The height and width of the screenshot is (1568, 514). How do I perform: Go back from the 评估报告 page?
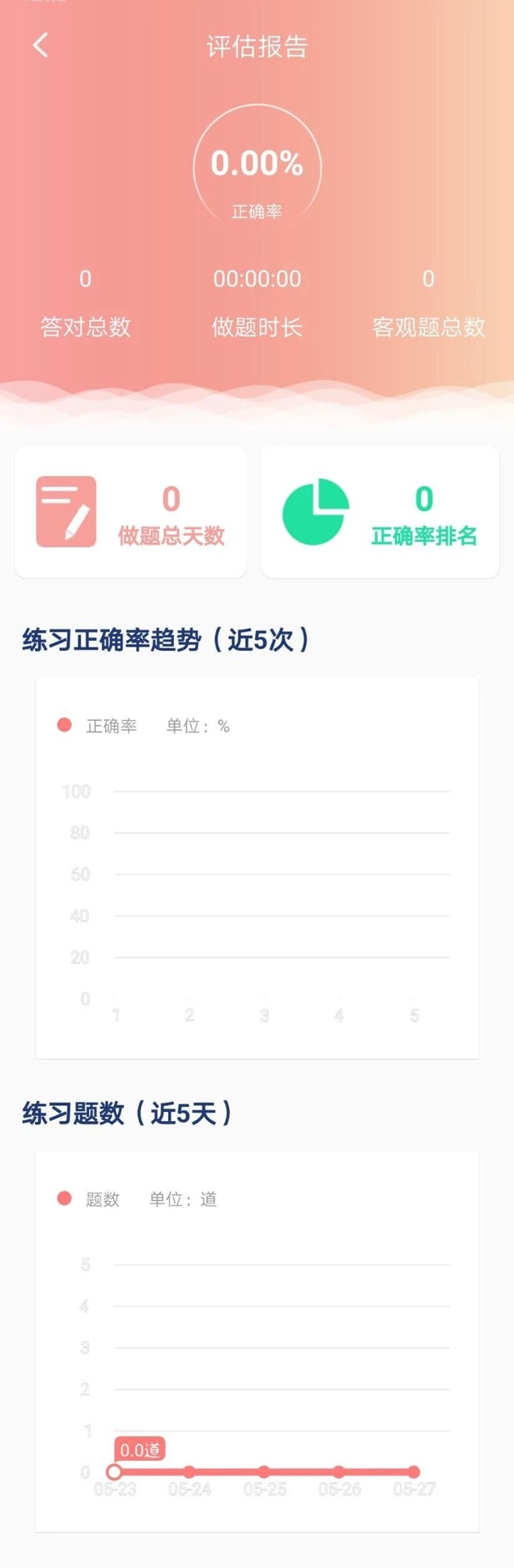click(x=41, y=46)
